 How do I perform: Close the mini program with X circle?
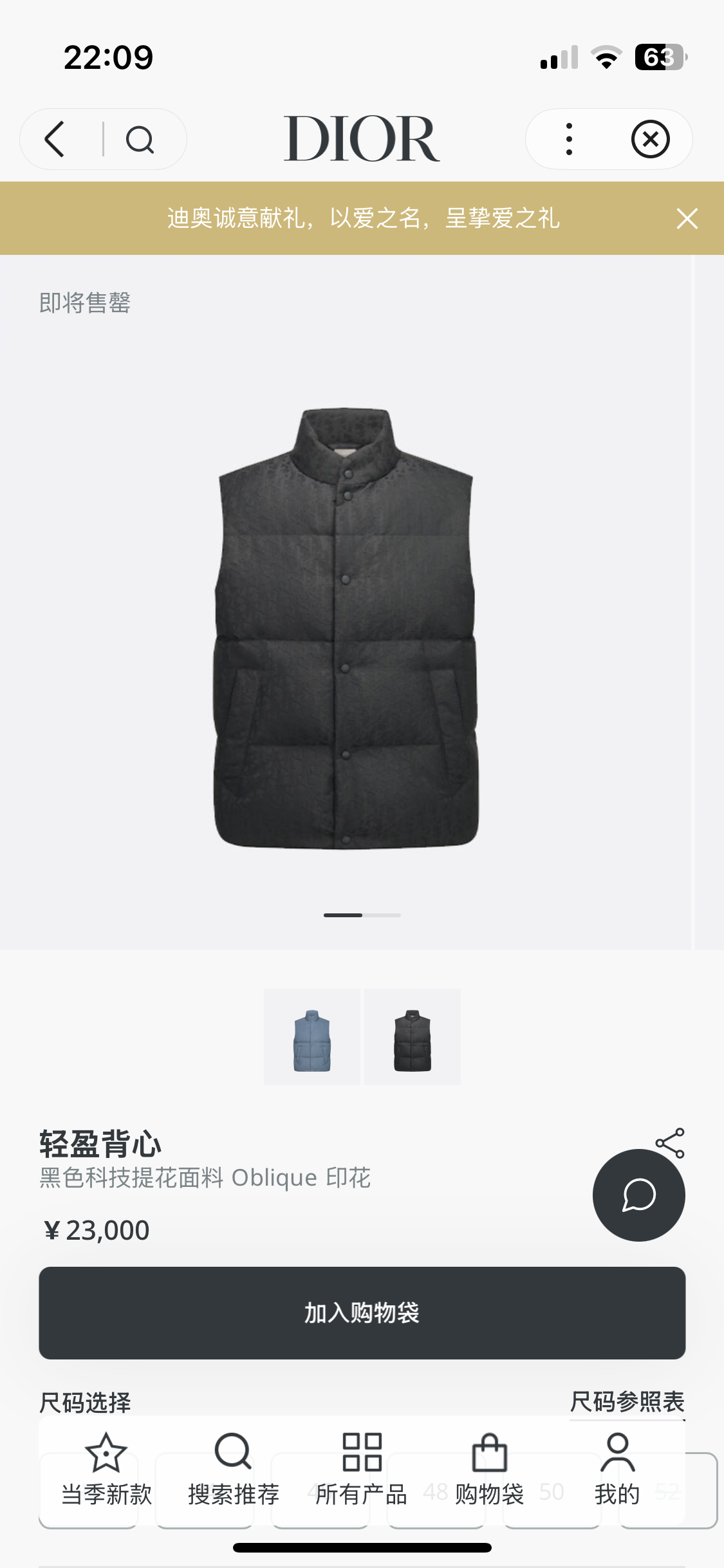coord(651,139)
